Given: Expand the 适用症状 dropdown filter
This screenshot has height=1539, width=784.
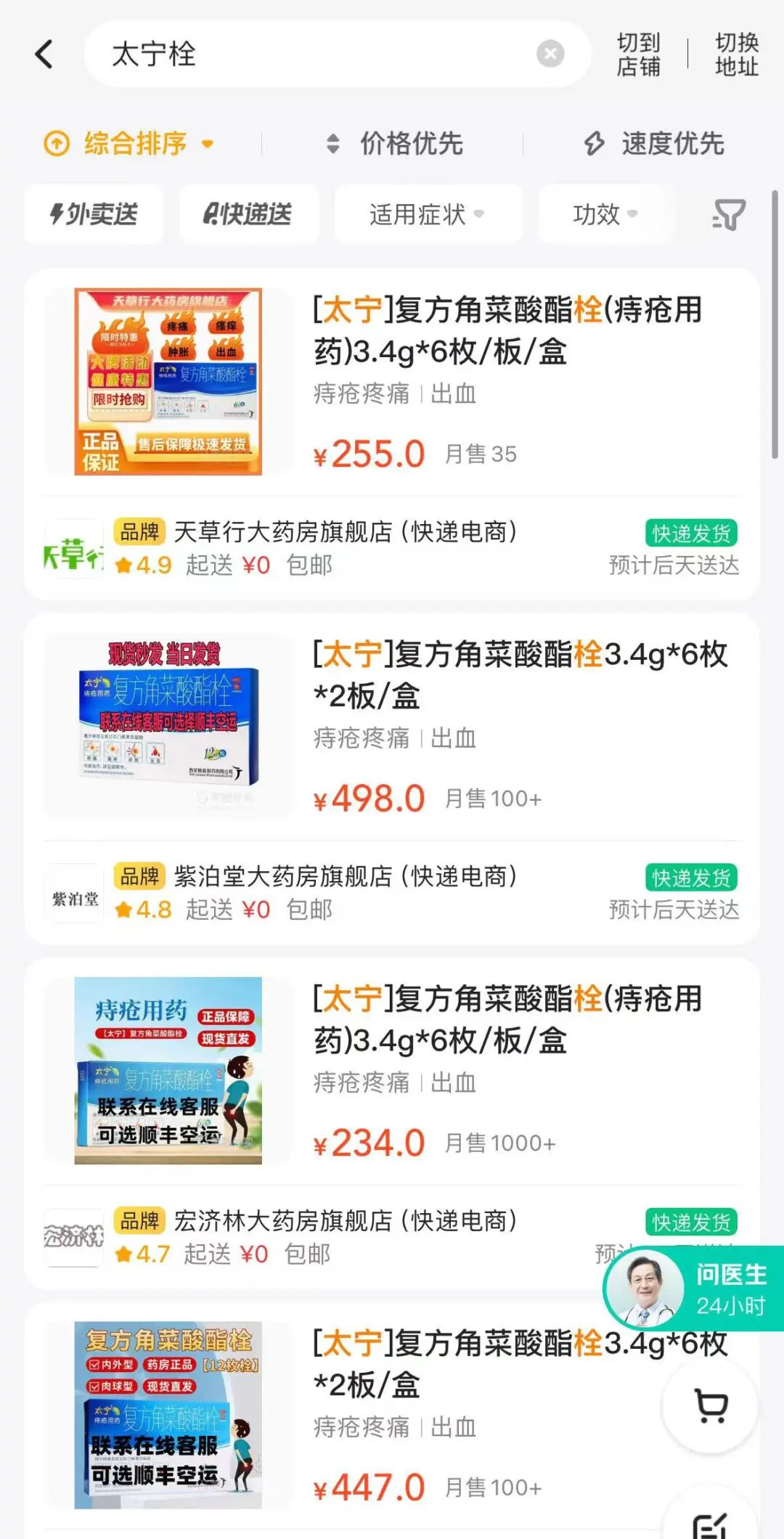Looking at the screenshot, I should [427, 214].
